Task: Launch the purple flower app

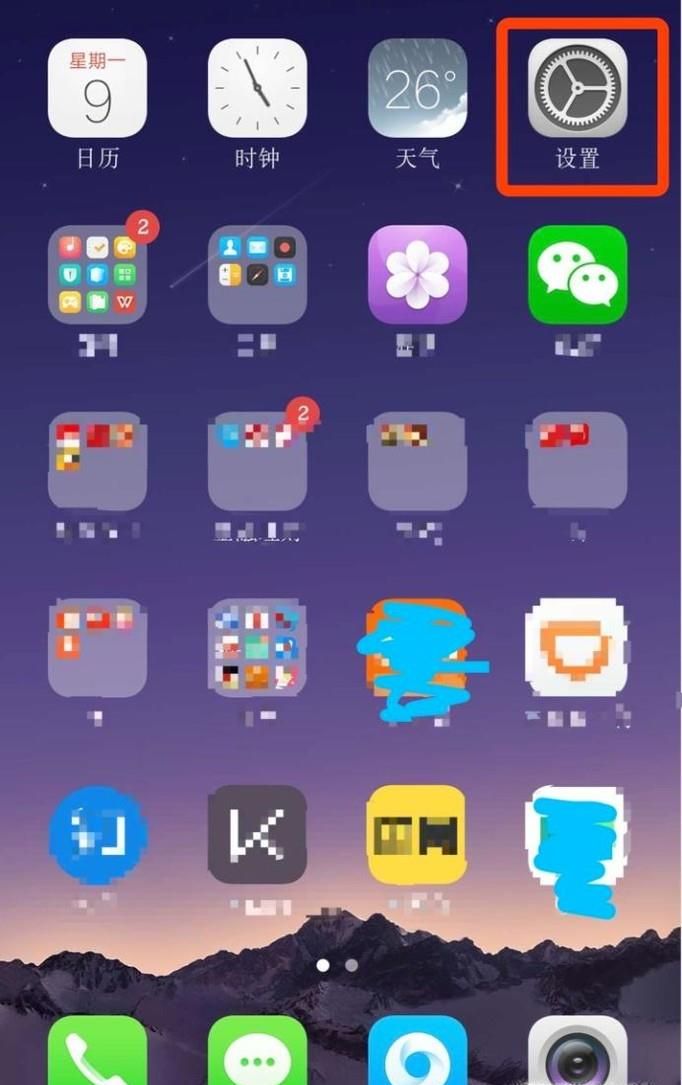Action: coord(417,274)
